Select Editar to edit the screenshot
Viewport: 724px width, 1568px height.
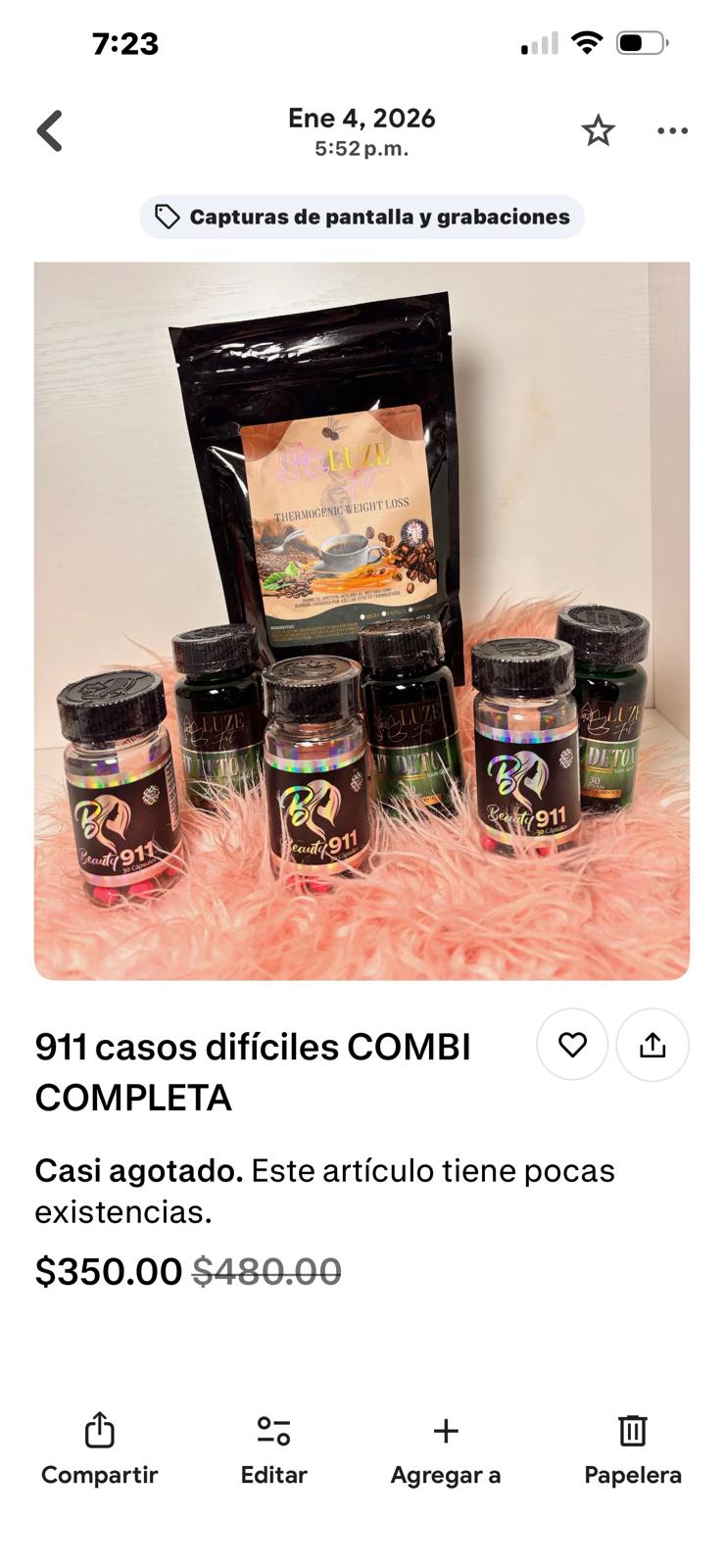pos(273,1448)
